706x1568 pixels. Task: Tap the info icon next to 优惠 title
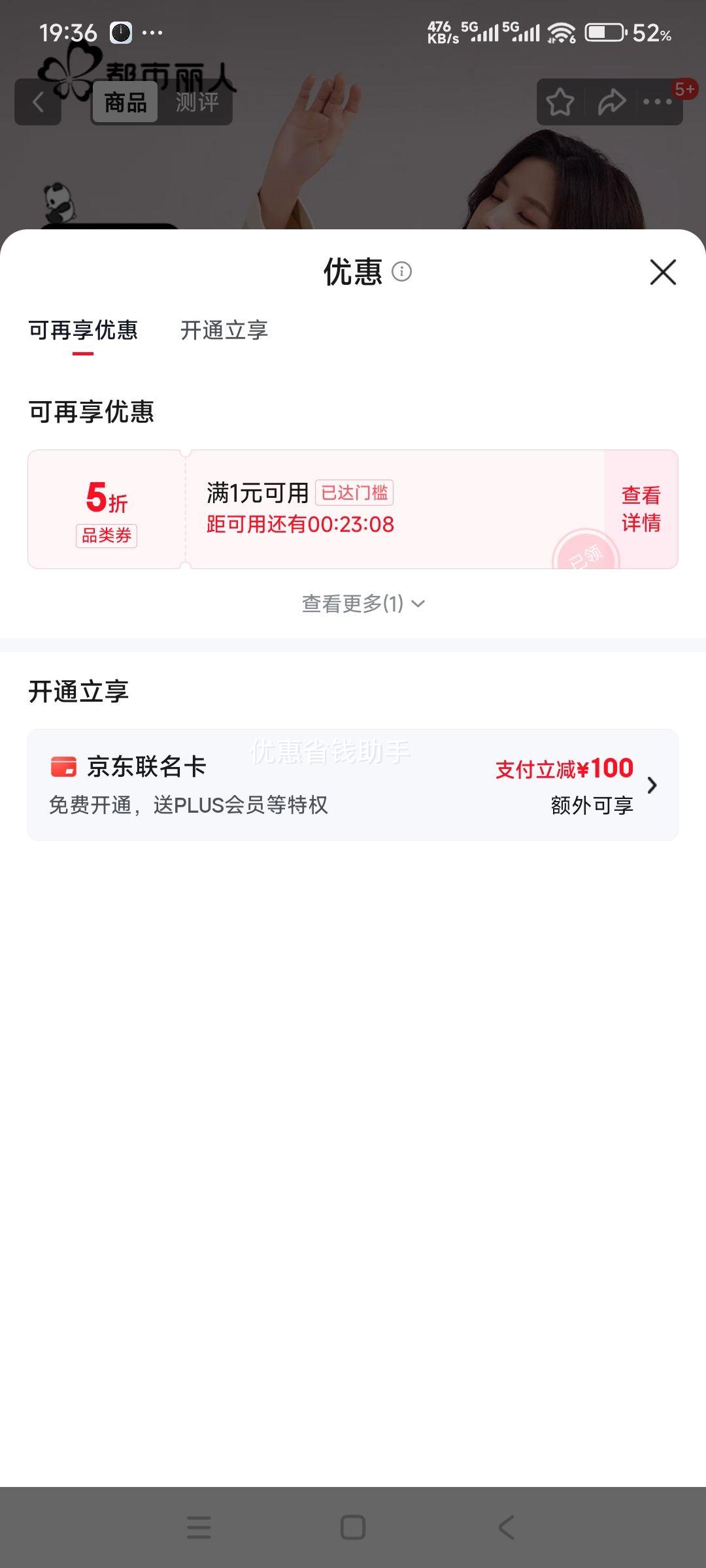[403, 272]
